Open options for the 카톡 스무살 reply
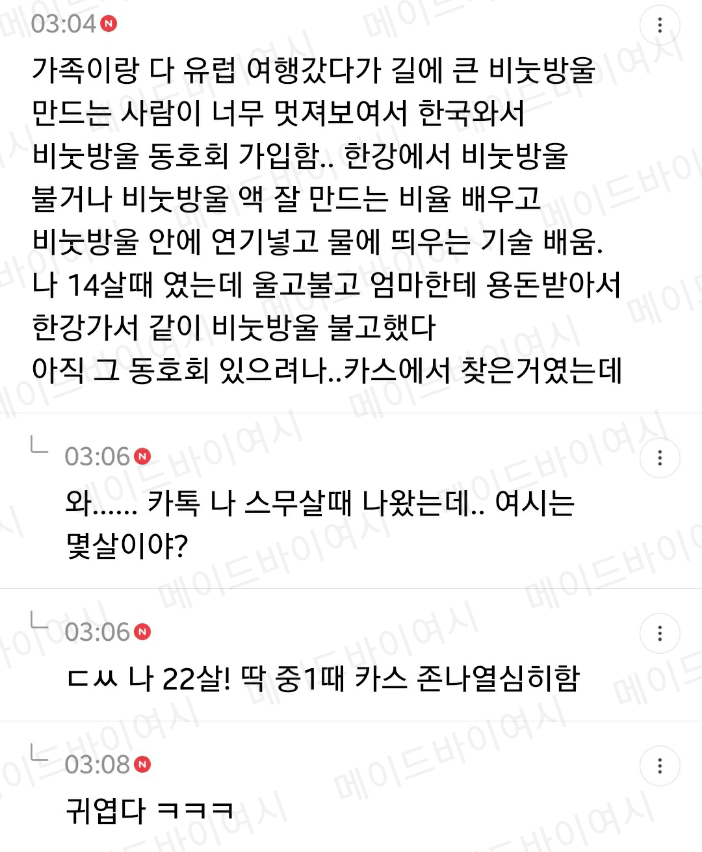The height and width of the screenshot is (852, 702). click(660, 458)
